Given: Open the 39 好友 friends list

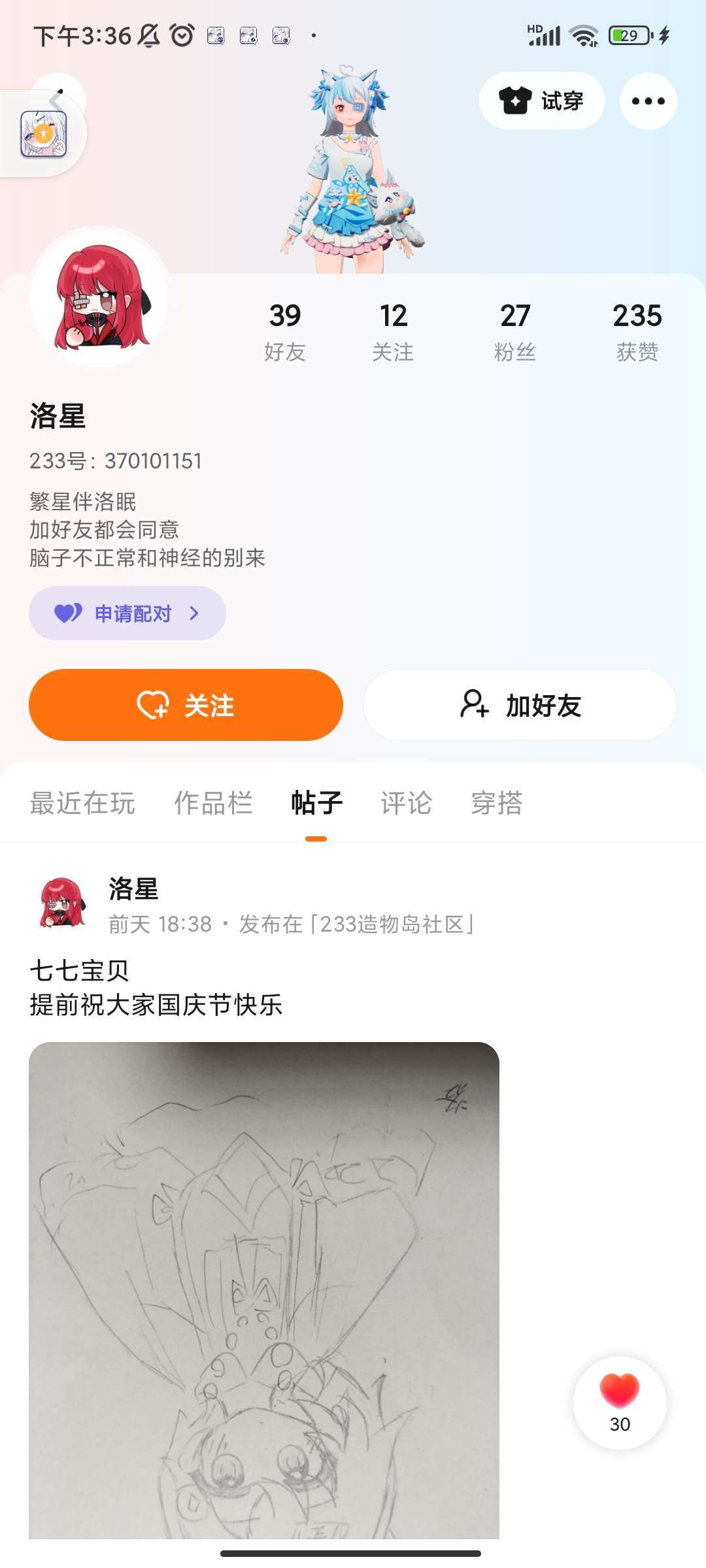Looking at the screenshot, I should (284, 331).
